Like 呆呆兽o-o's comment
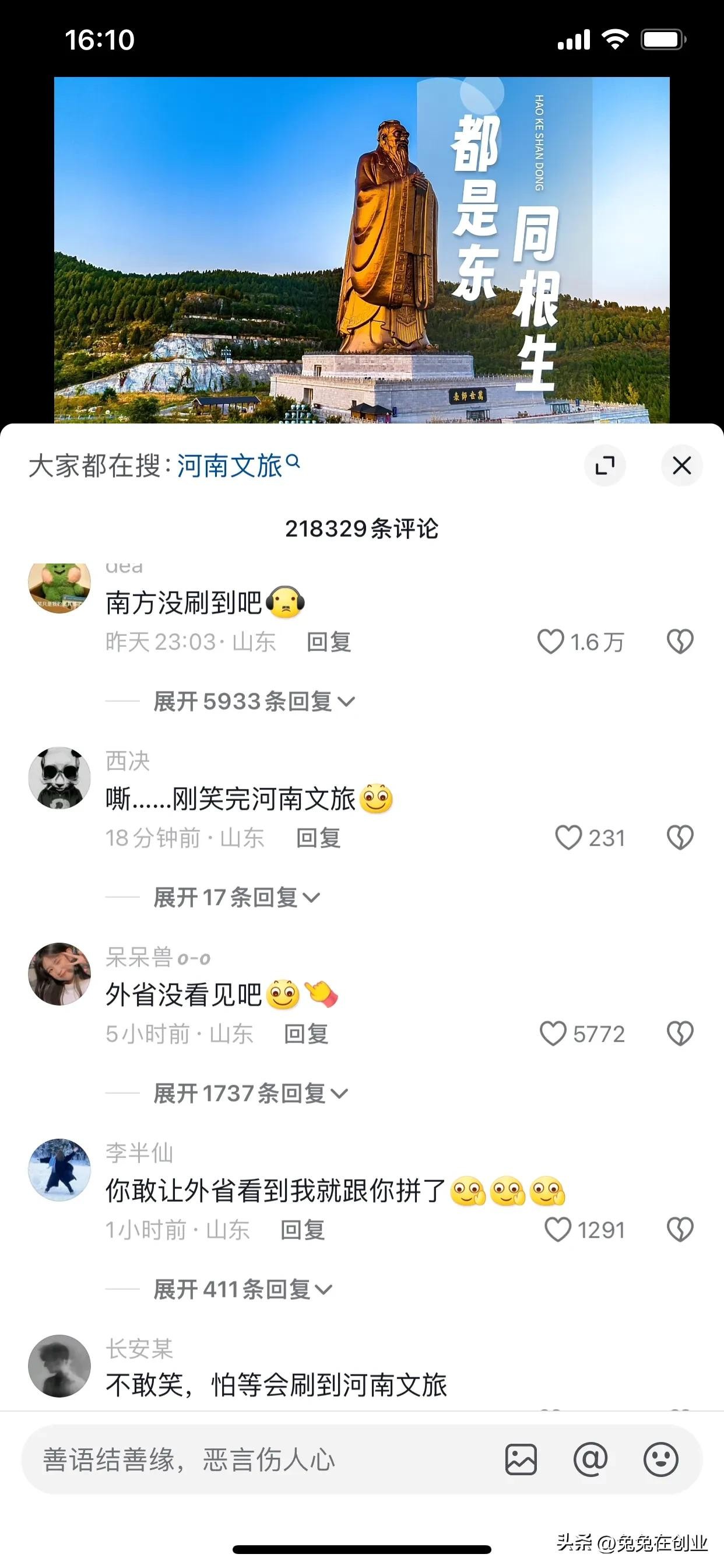724x1568 pixels. point(553,1034)
